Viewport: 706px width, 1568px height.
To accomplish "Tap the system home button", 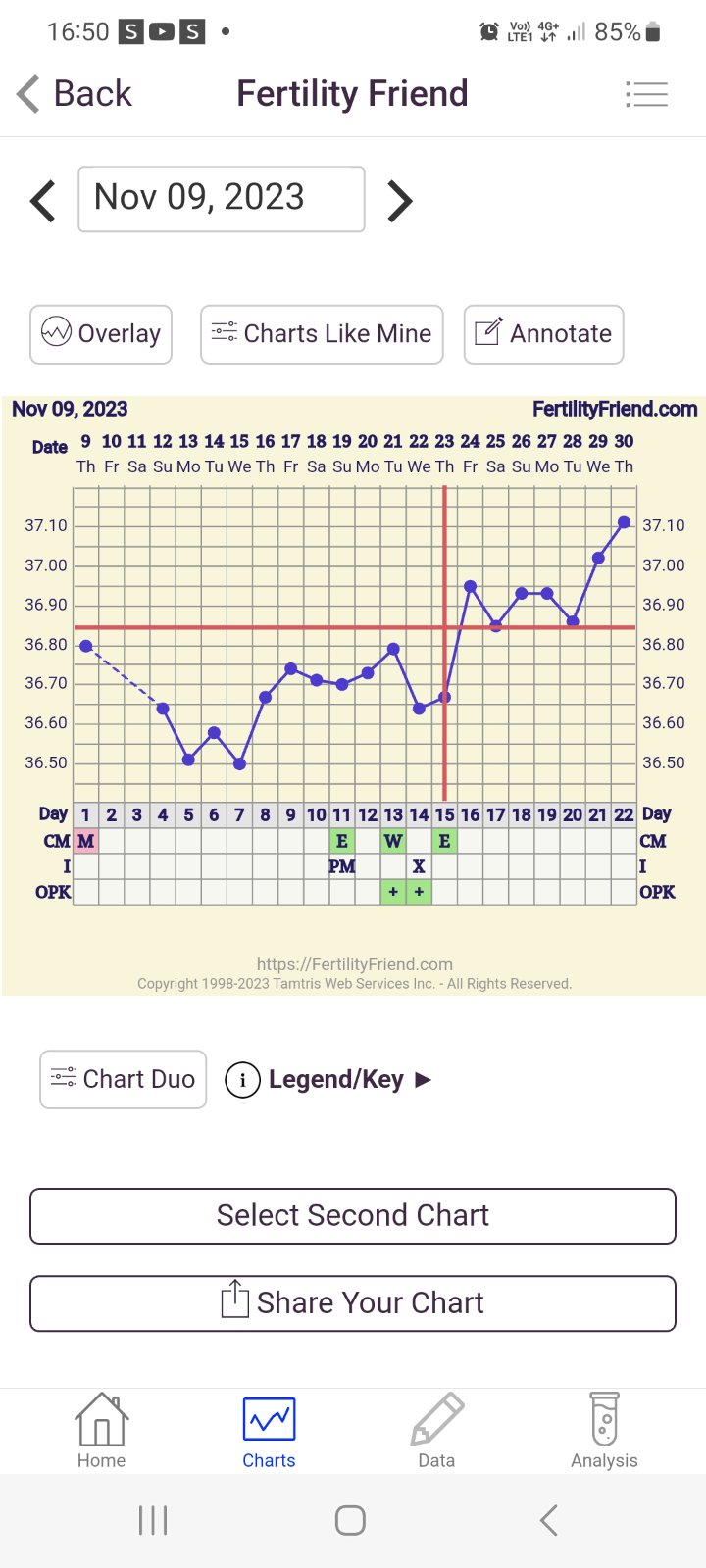I will tap(350, 1520).
